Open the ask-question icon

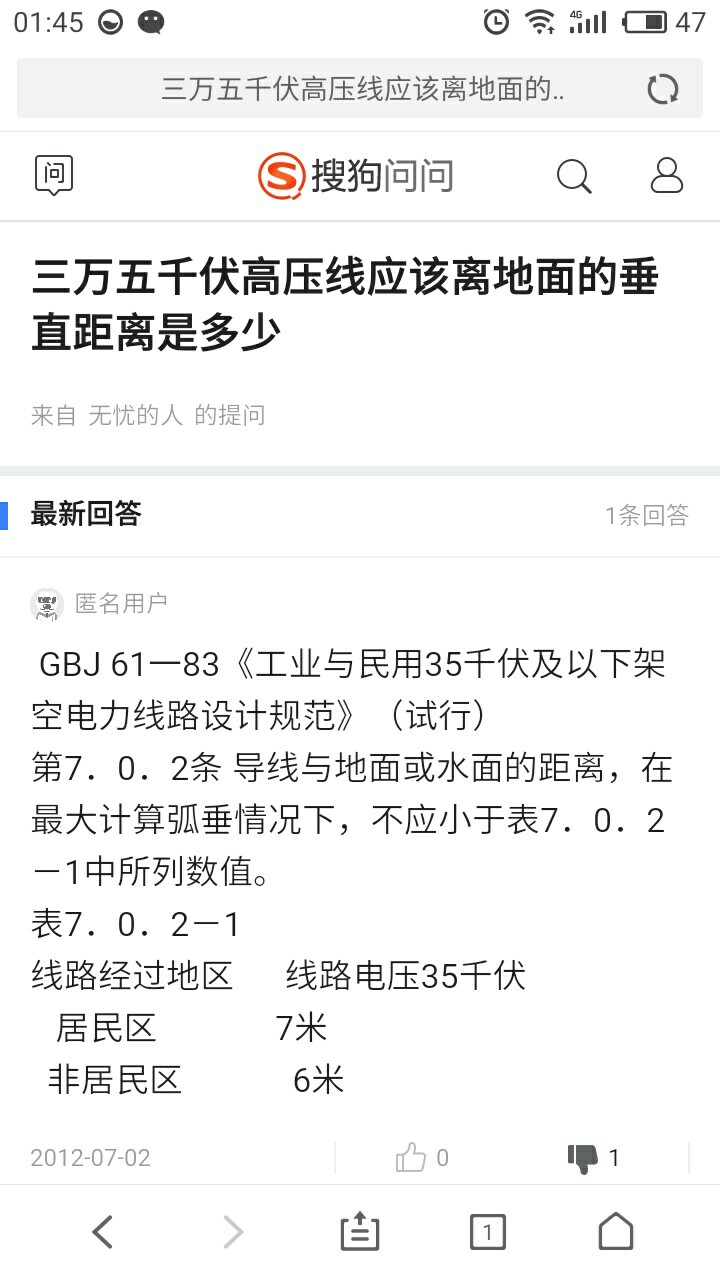point(54,175)
